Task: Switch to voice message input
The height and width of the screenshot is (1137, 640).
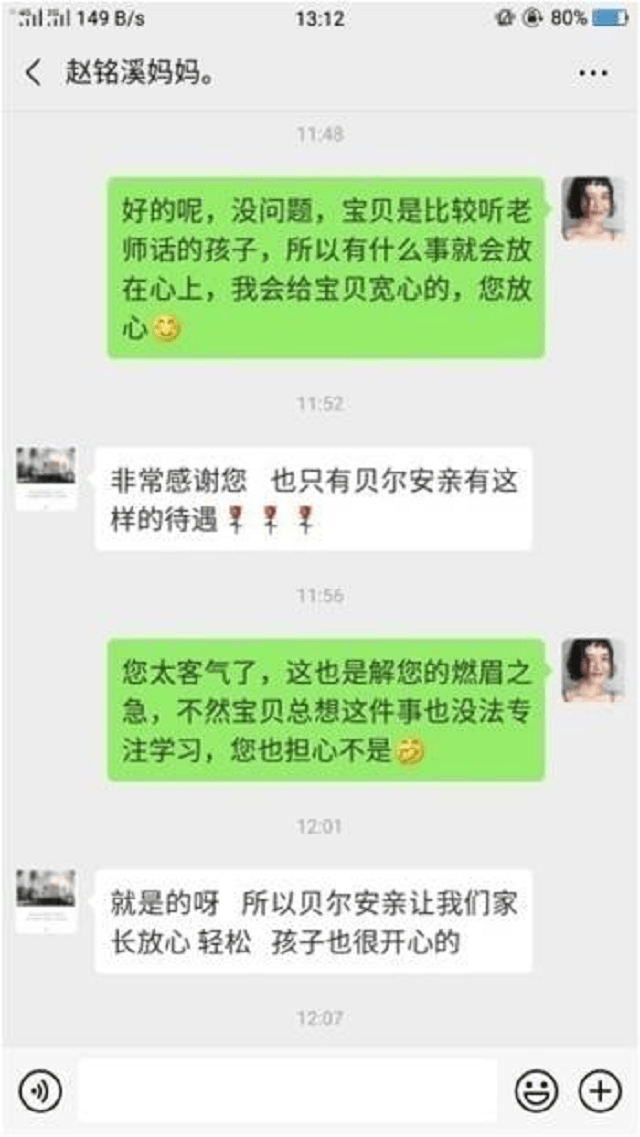Action: pos(40,1090)
